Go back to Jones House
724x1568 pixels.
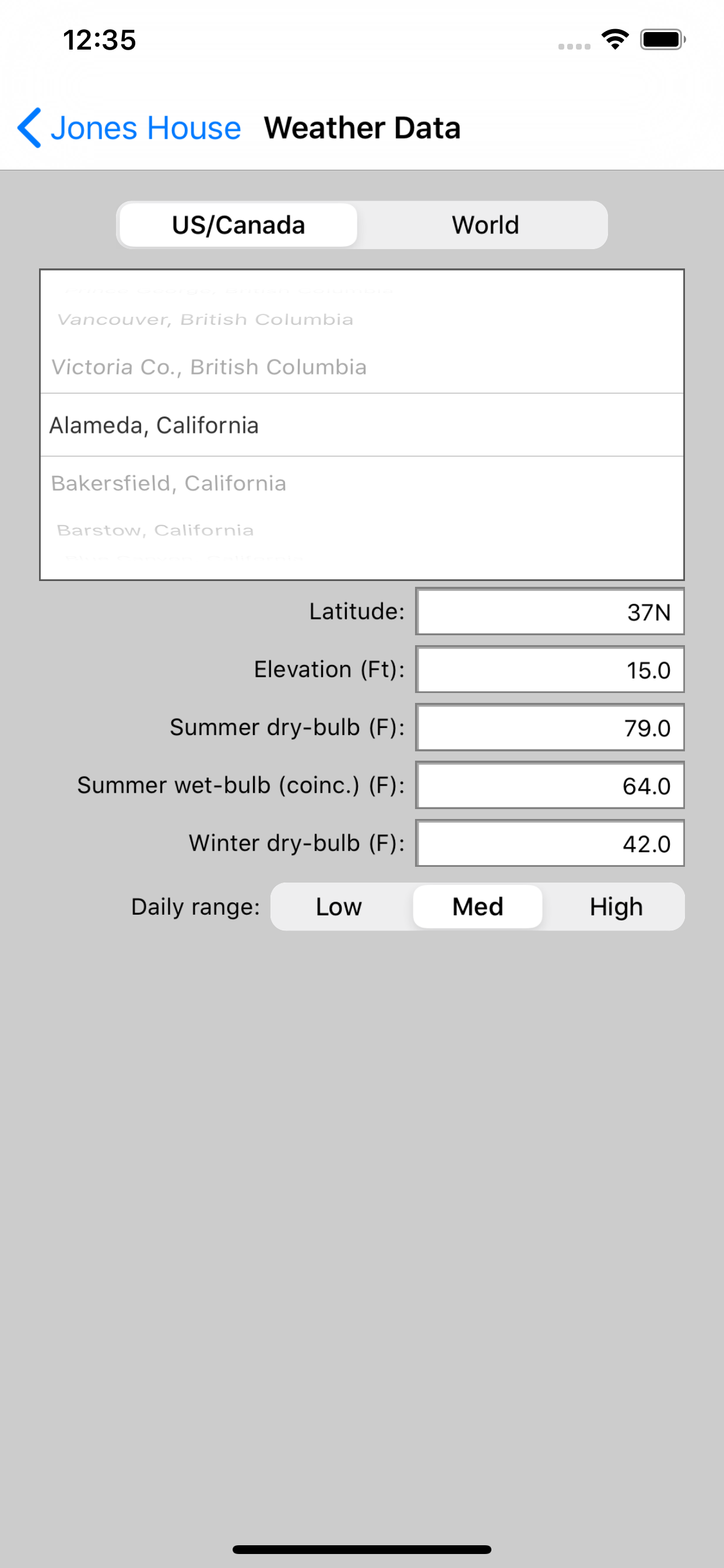coord(129,128)
